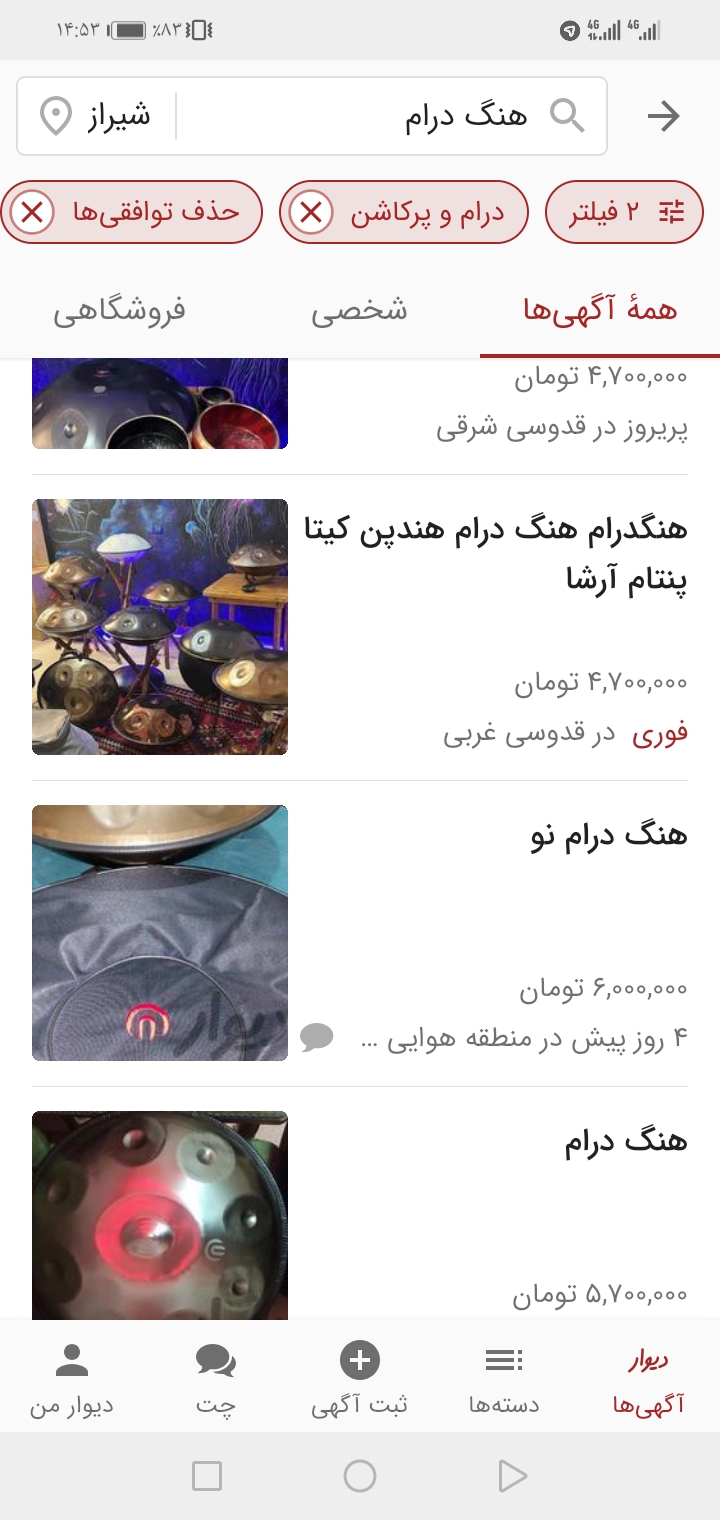The image size is (720, 1520).
Task: Open the چت tab
Action: click(x=216, y=1380)
